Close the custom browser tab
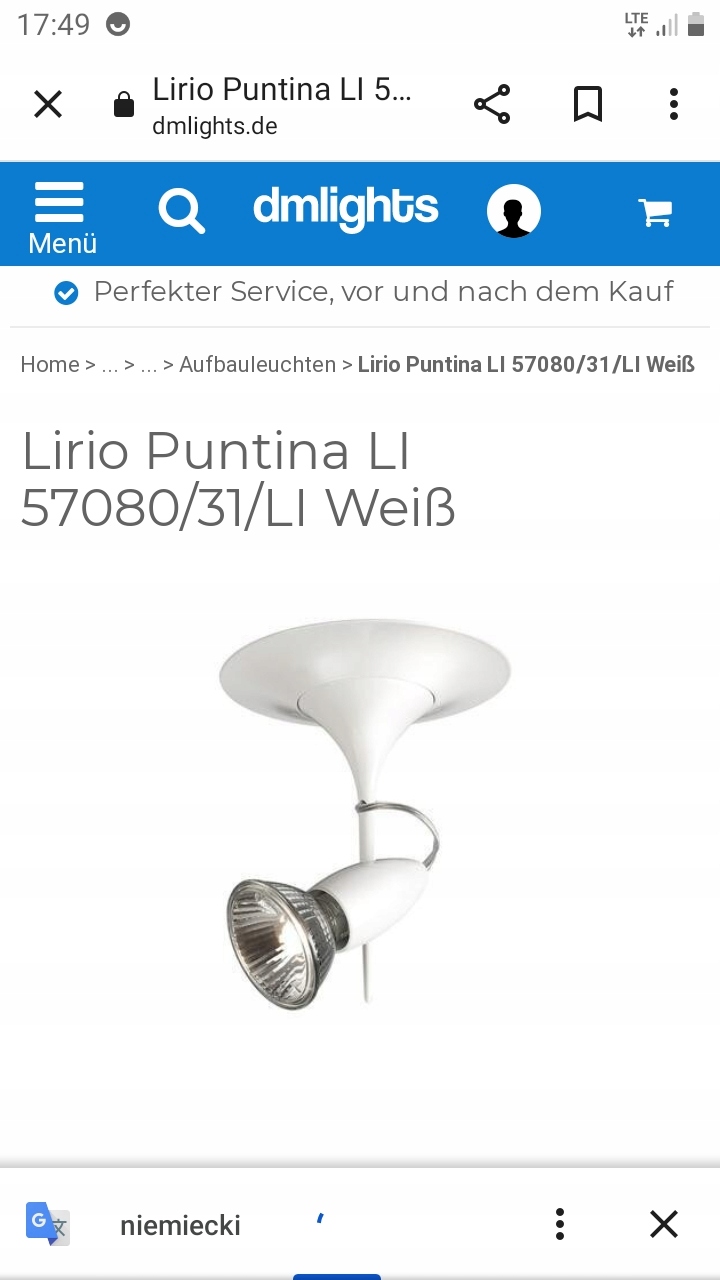The height and width of the screenshot is (1280, 720). pyautogui.click(x=48, y=104)
